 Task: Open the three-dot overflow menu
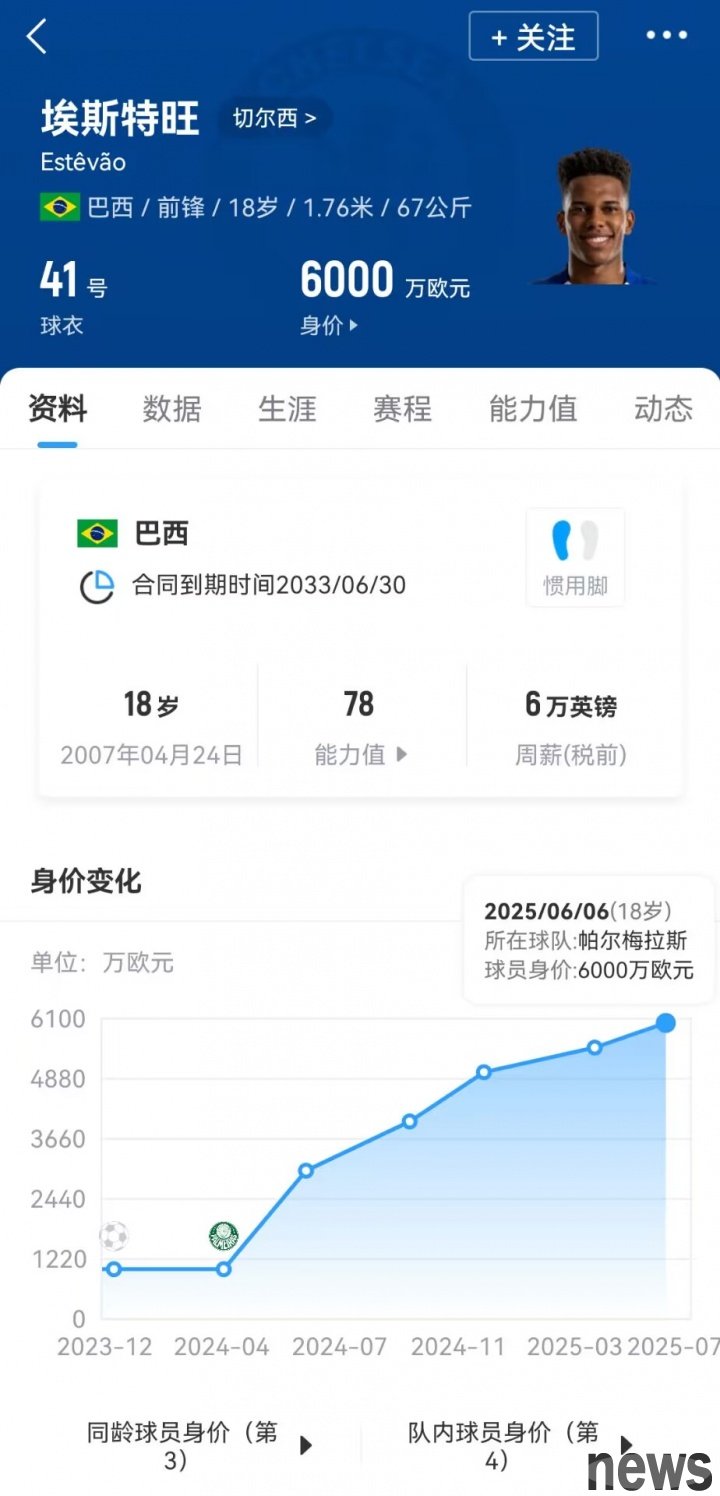coord(666,36)
